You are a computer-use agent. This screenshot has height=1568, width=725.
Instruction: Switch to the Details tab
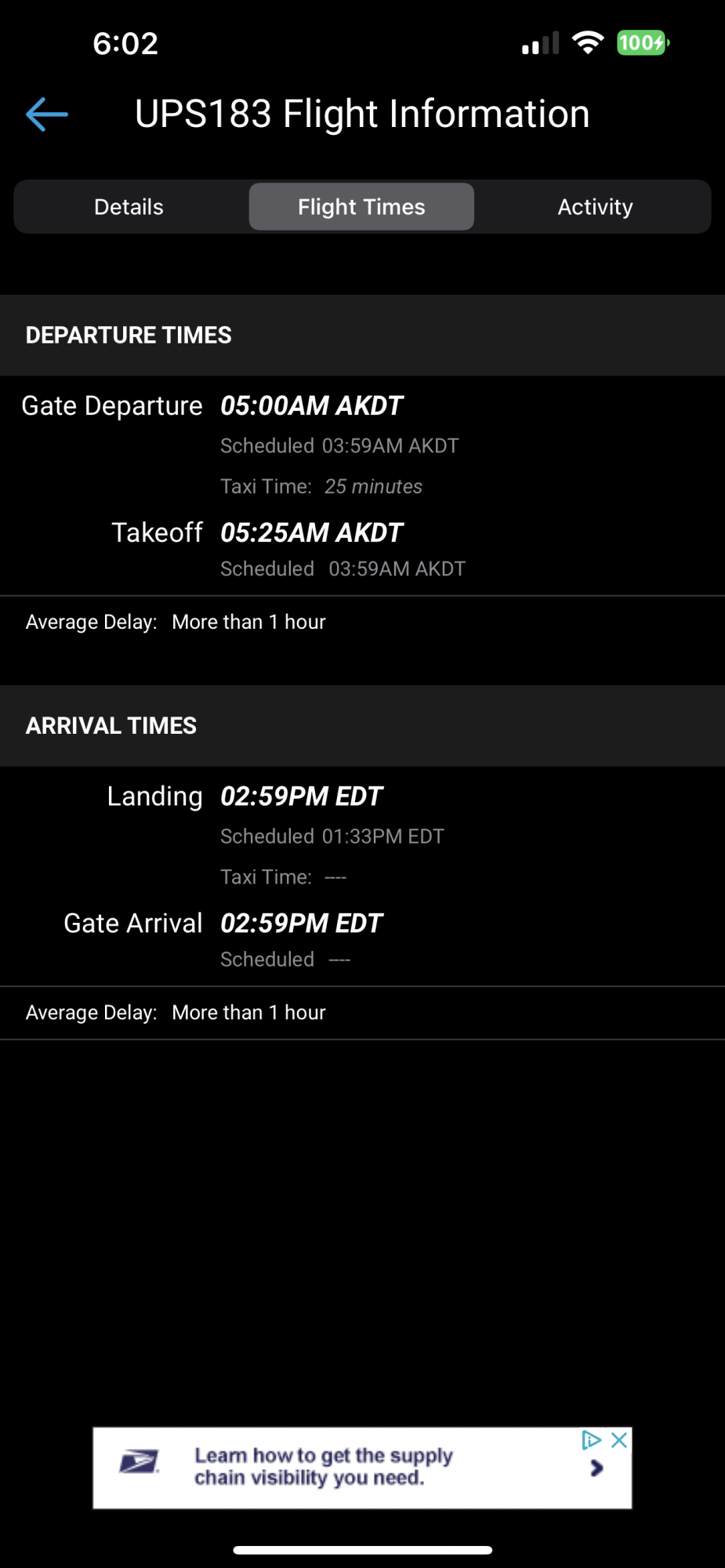[129, 207]
